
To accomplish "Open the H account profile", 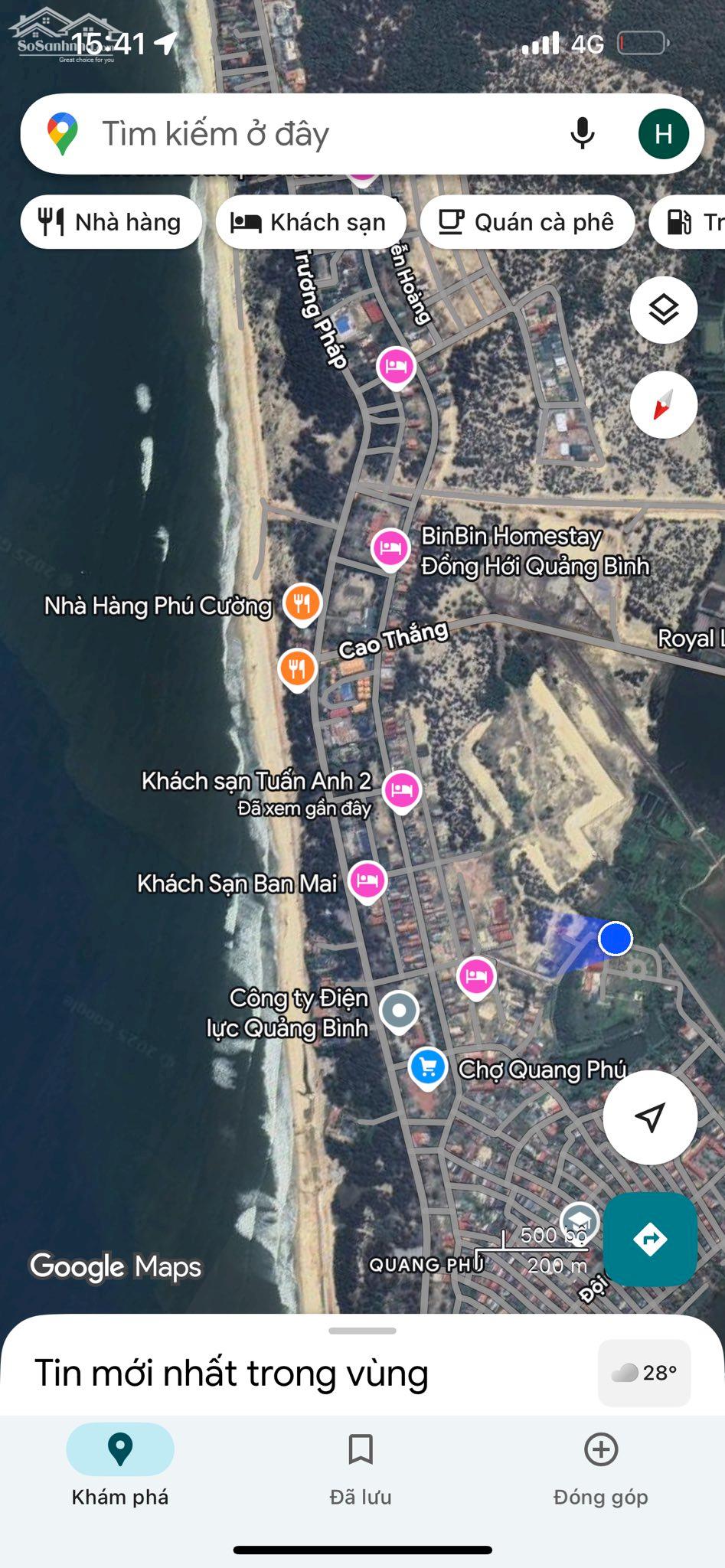I will (663, 134).
